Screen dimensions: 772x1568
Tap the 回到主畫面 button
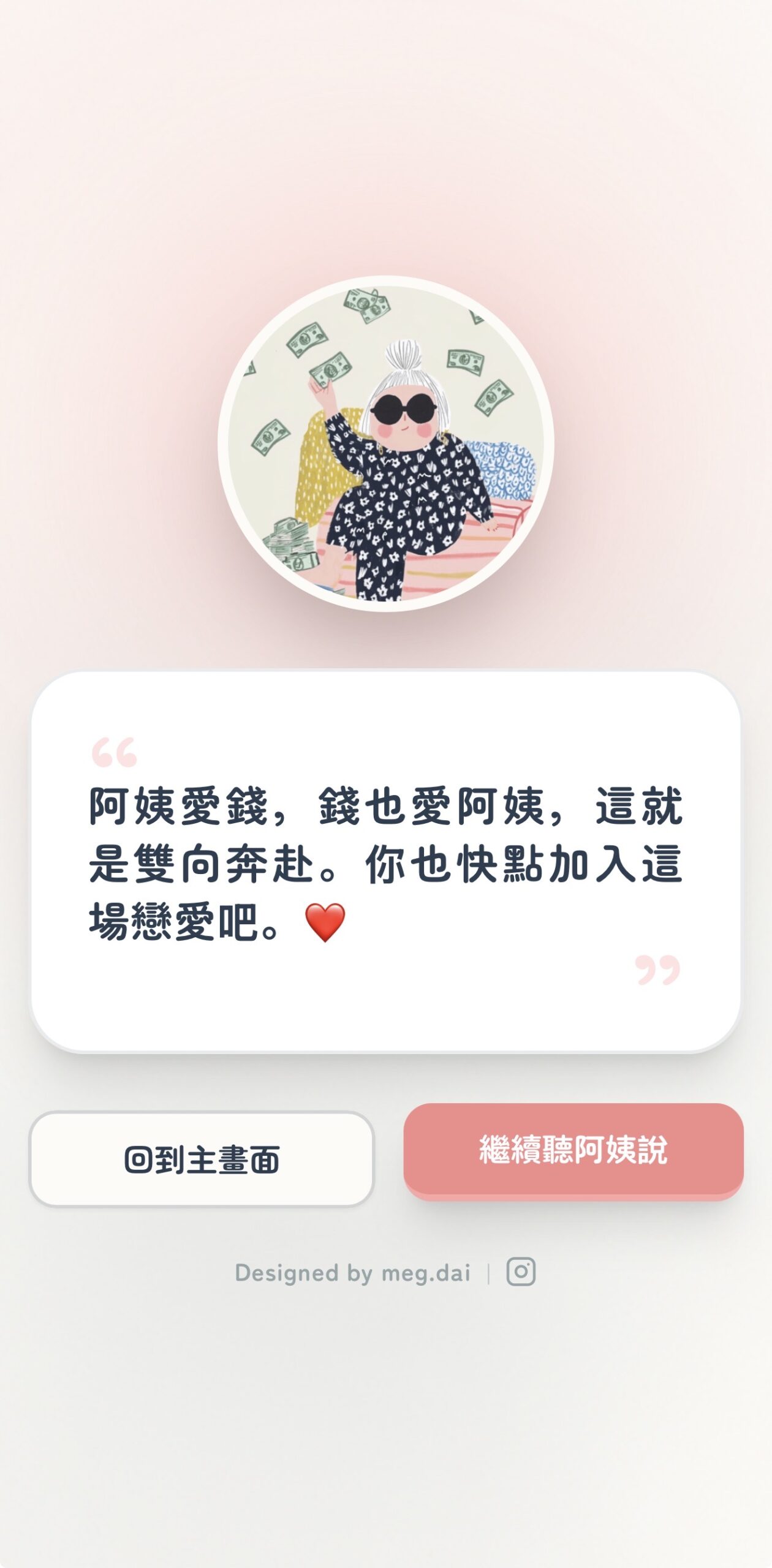202,1159
